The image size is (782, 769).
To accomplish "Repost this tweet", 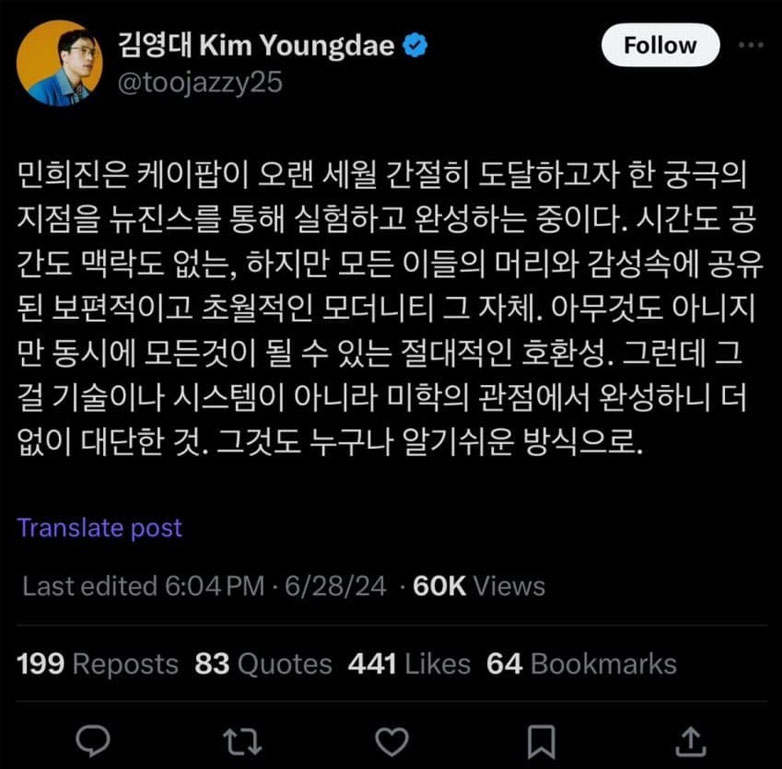I will tap(243, 740).
